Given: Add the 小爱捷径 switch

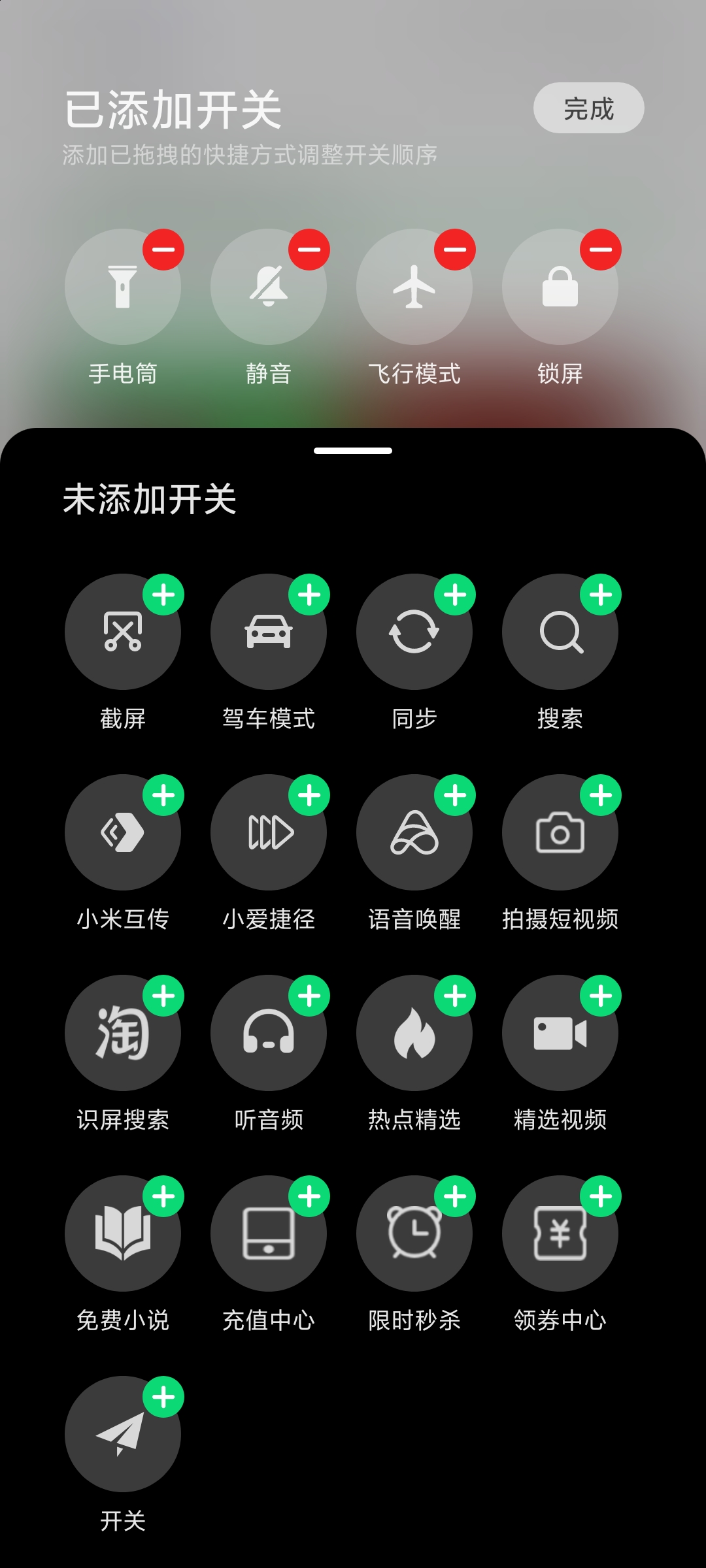Looking at the screenshot, I should 309,795.
